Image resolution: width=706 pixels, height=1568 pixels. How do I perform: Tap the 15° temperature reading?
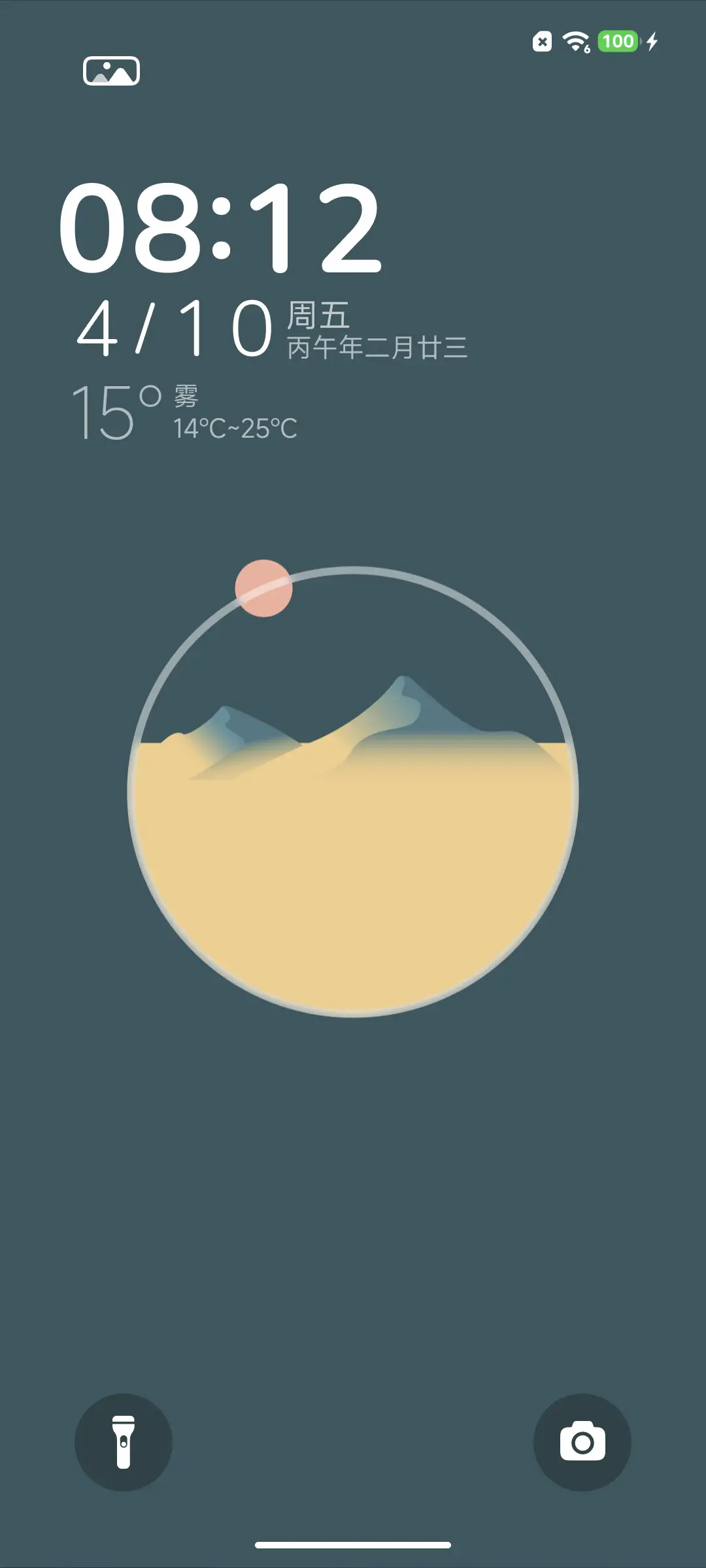click(114, 412)
